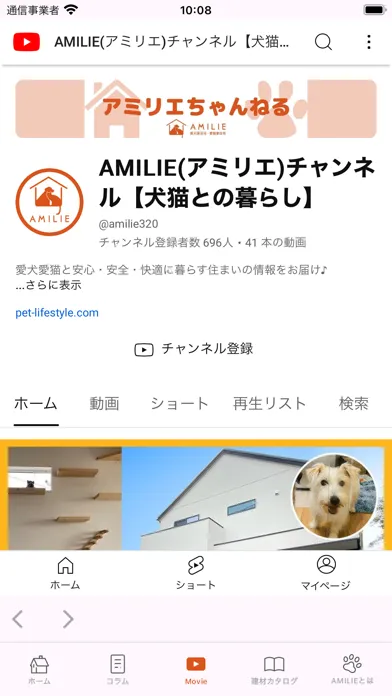Open YouTube ショート in bottom bar
Viewport: 392px width, 696px height.
(196, 573)
